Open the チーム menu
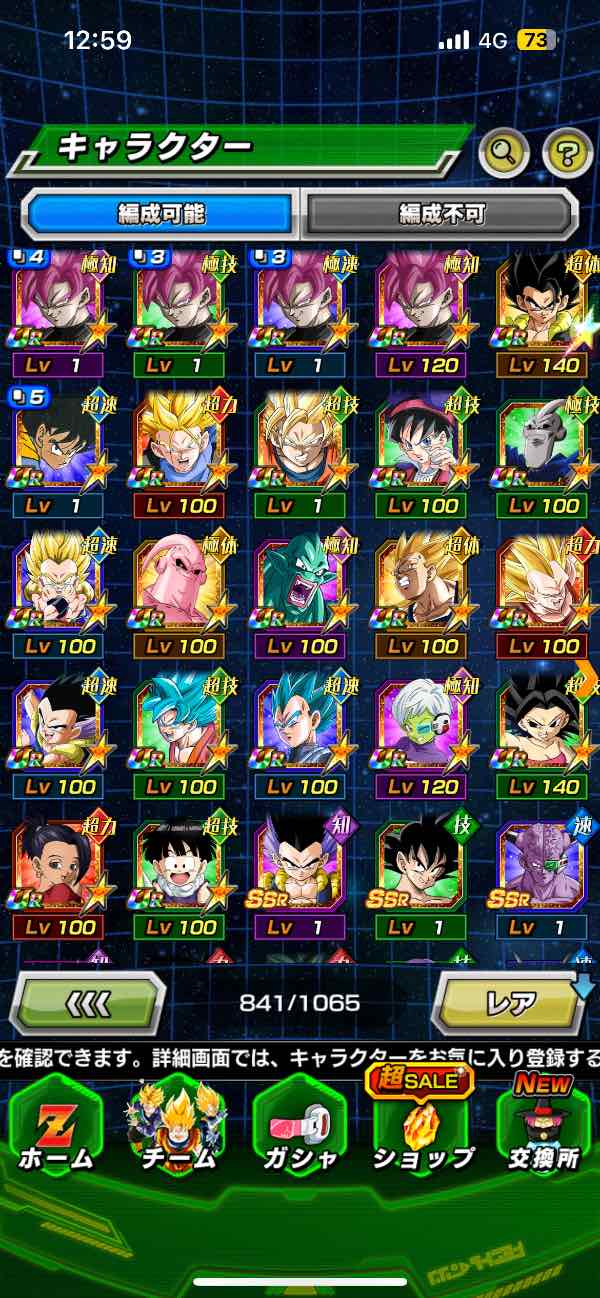The width and height of the screenshot is (600, 1298). pyautogui.click(x=177, y=1130)
